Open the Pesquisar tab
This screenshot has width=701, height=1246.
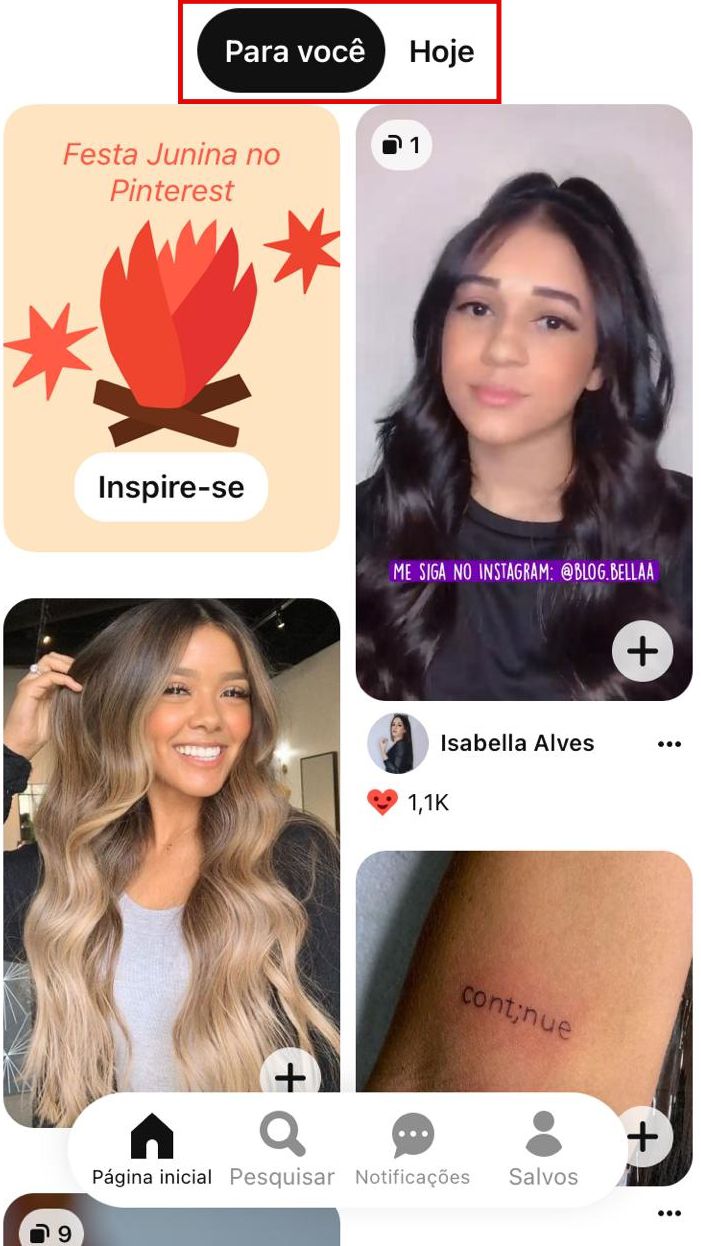click(282, 1150)
